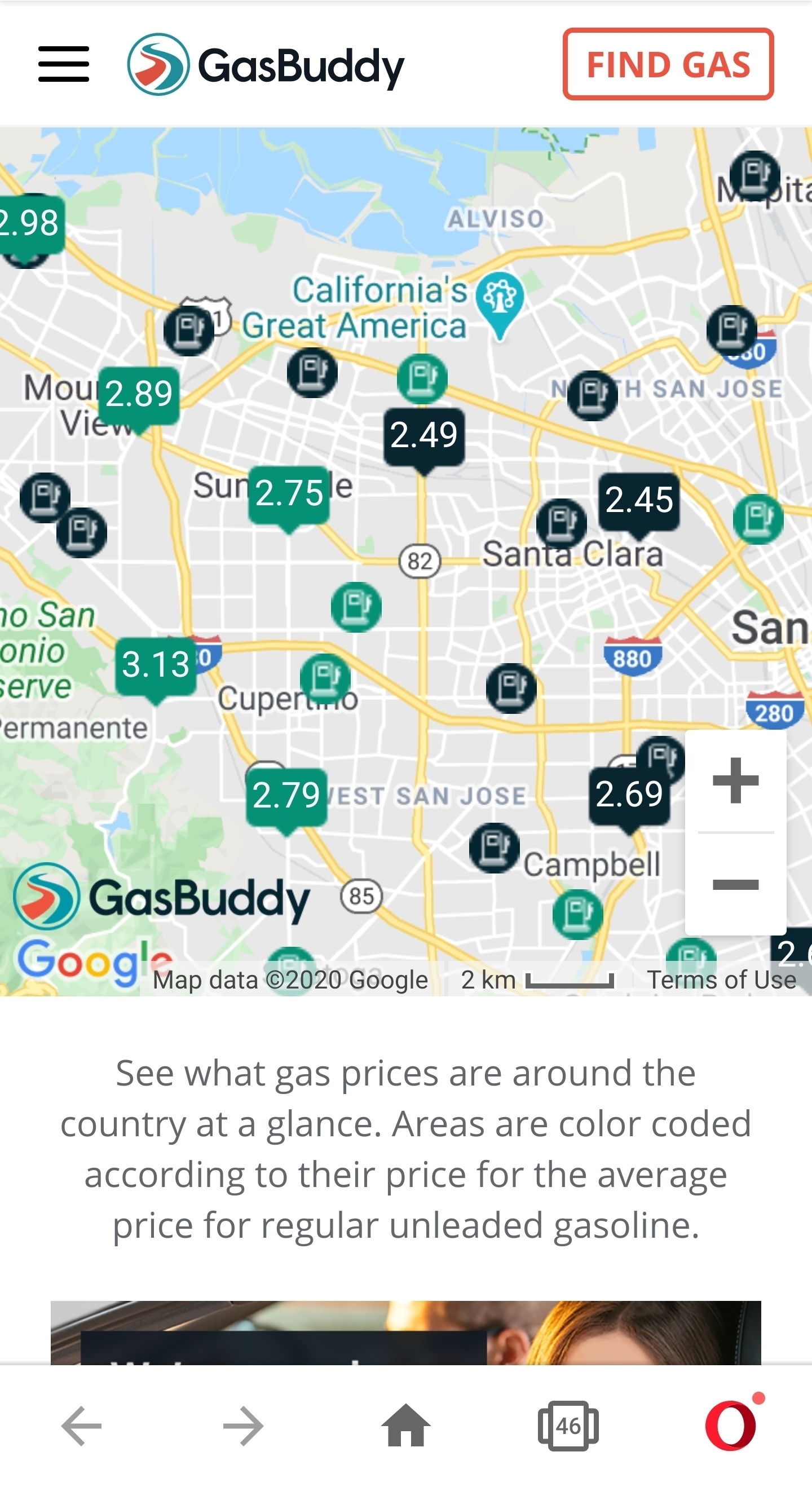Zoom out on the map
The image size is (812, 1487).
click(x=735, y=884)
